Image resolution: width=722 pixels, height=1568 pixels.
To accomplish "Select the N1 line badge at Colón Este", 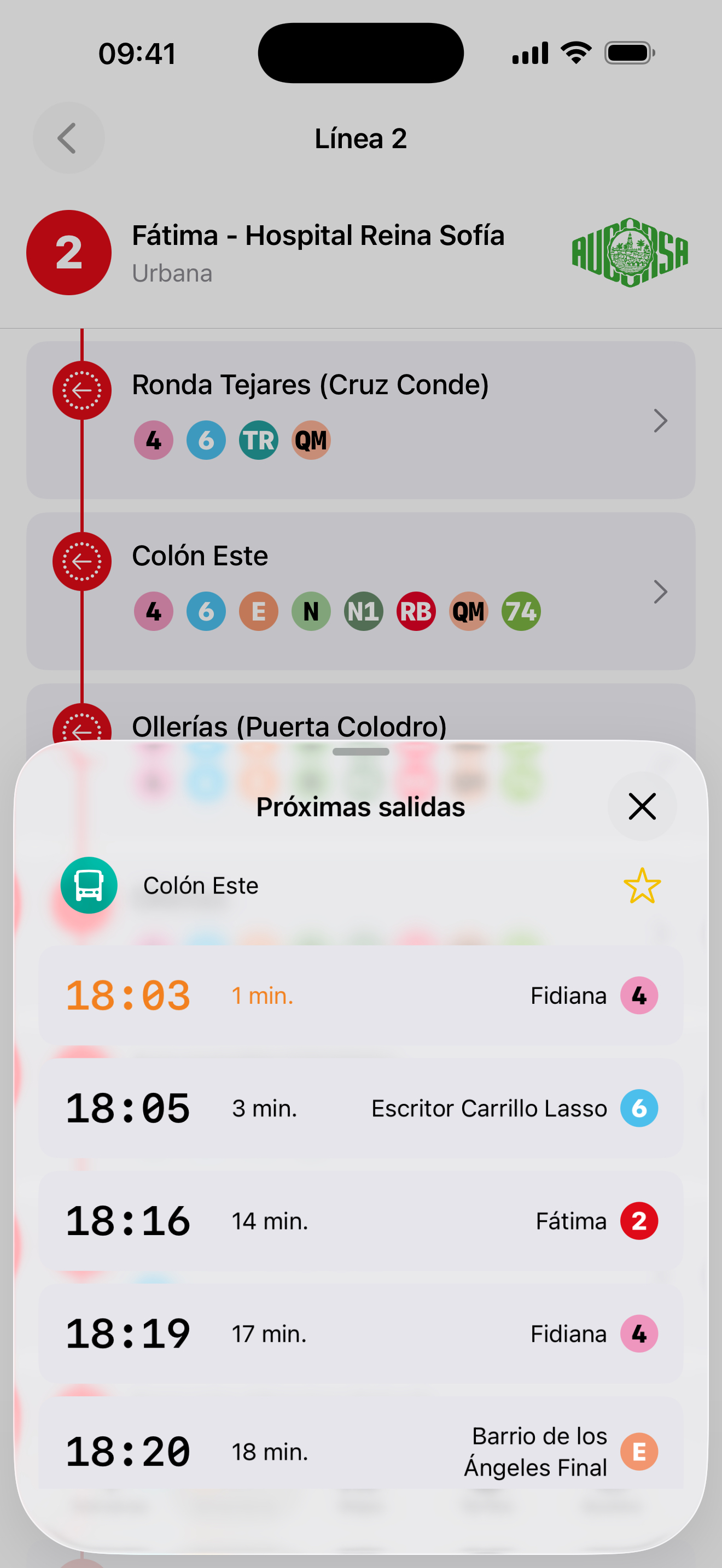I will pos(363,611).
